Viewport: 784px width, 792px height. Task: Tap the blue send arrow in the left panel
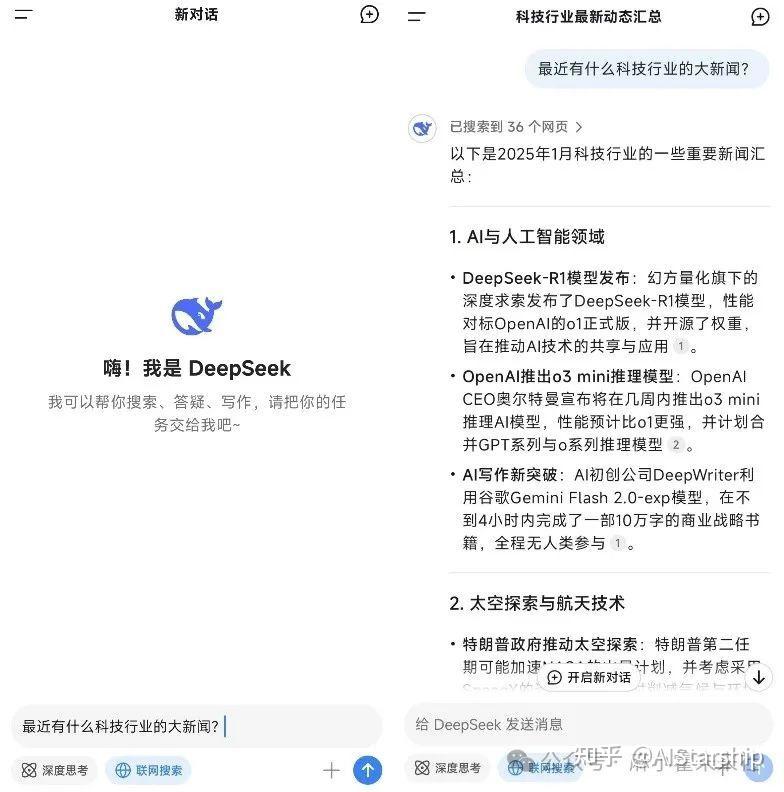coord(367,770)
